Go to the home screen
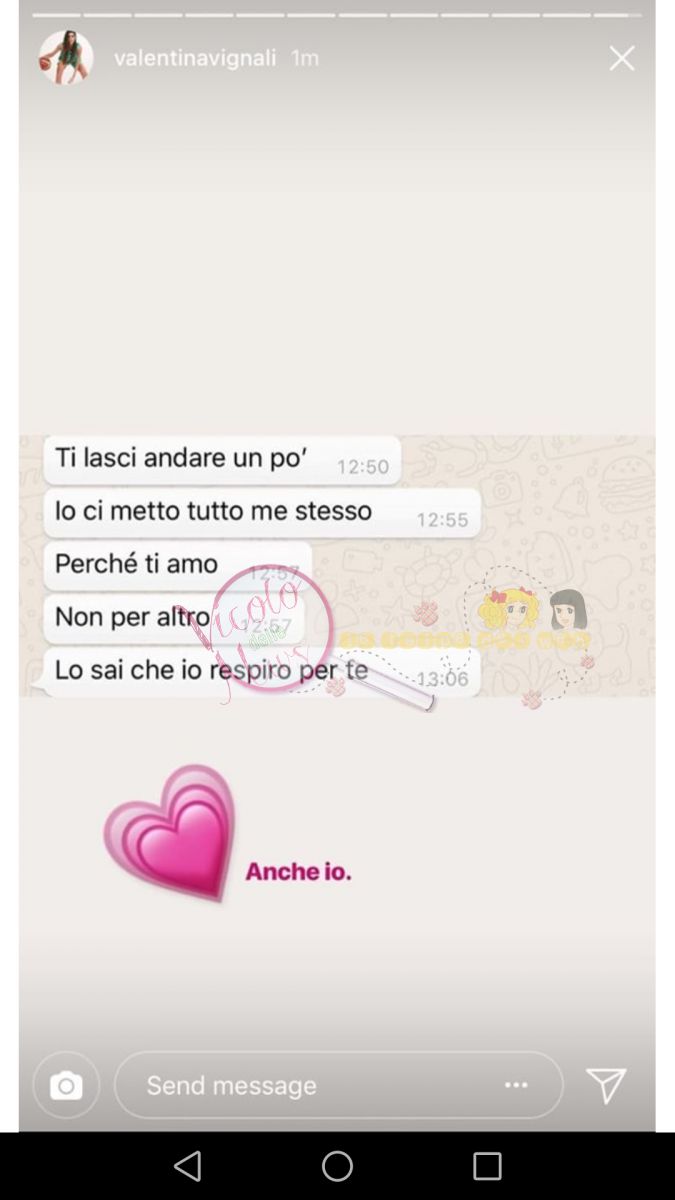 (x=337, y=1166)
